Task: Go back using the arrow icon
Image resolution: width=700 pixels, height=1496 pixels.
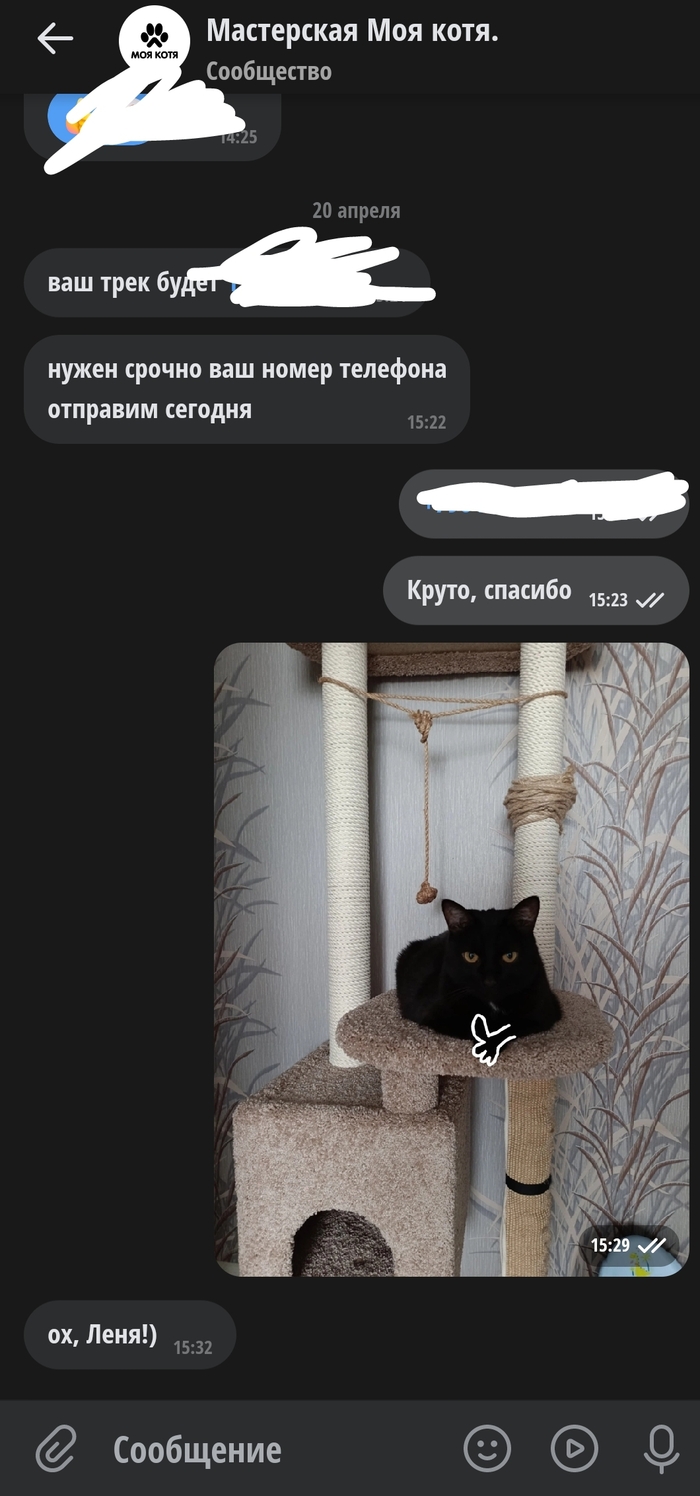Action: 55,39
